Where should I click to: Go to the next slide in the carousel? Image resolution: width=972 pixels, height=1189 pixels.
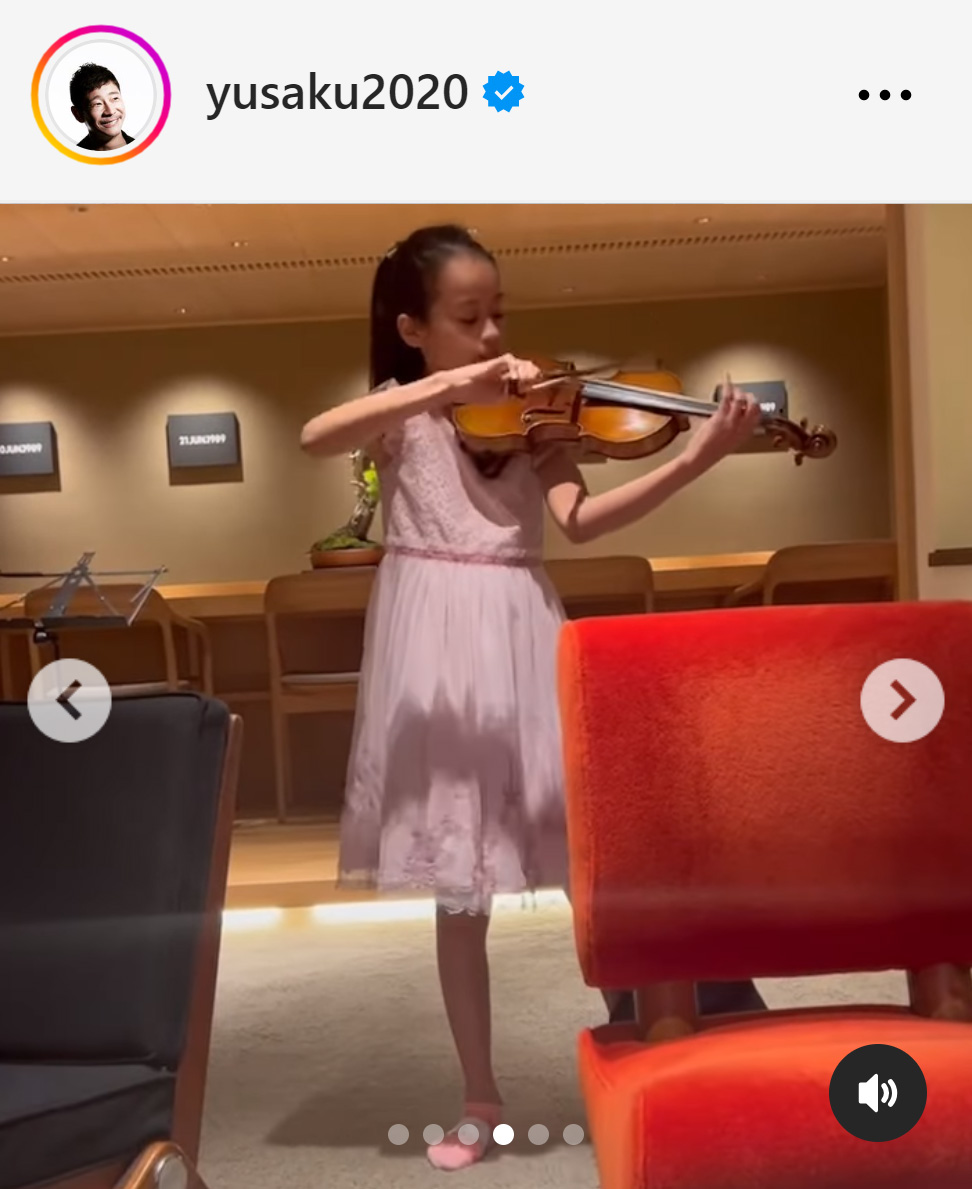click(901, 700)
